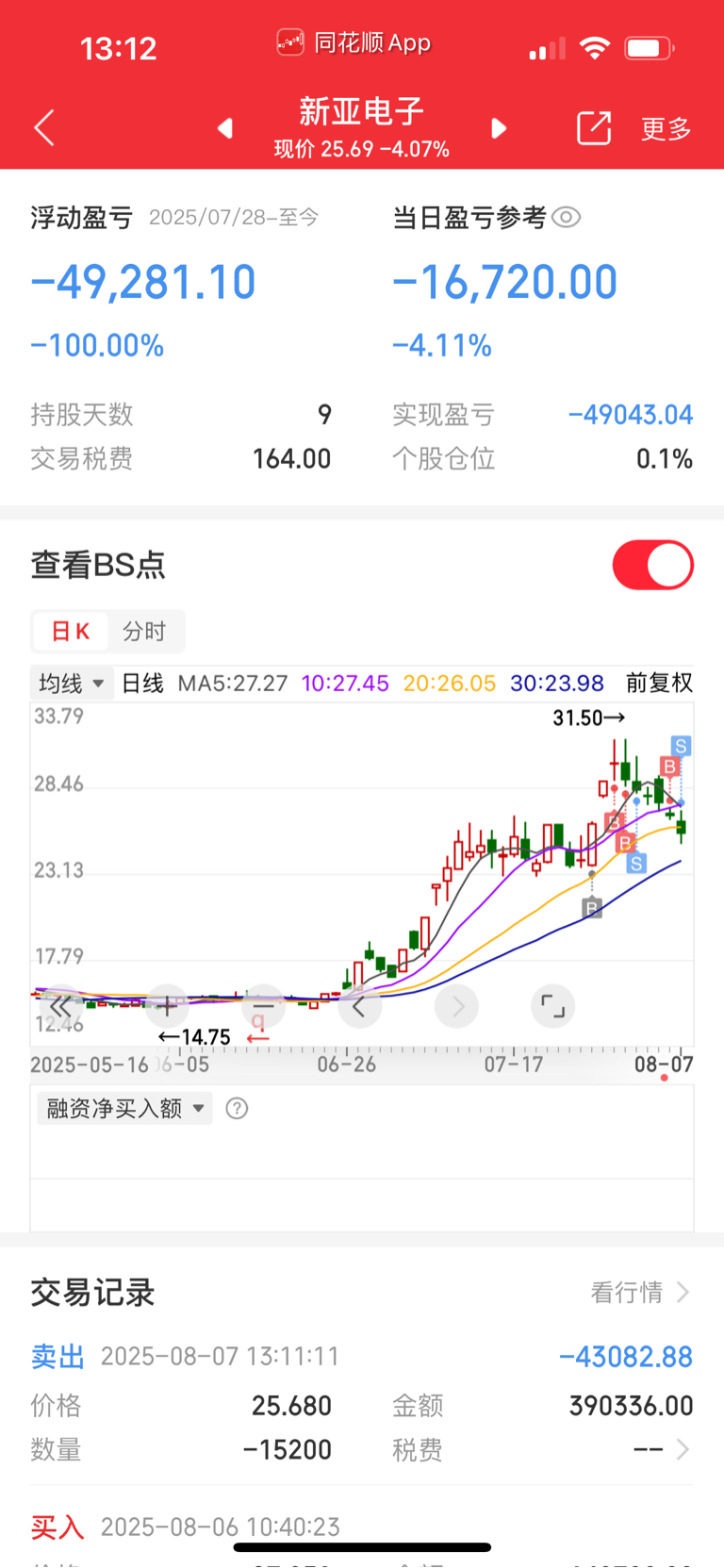Switch to the next stock with right triangle

(499, 128)
